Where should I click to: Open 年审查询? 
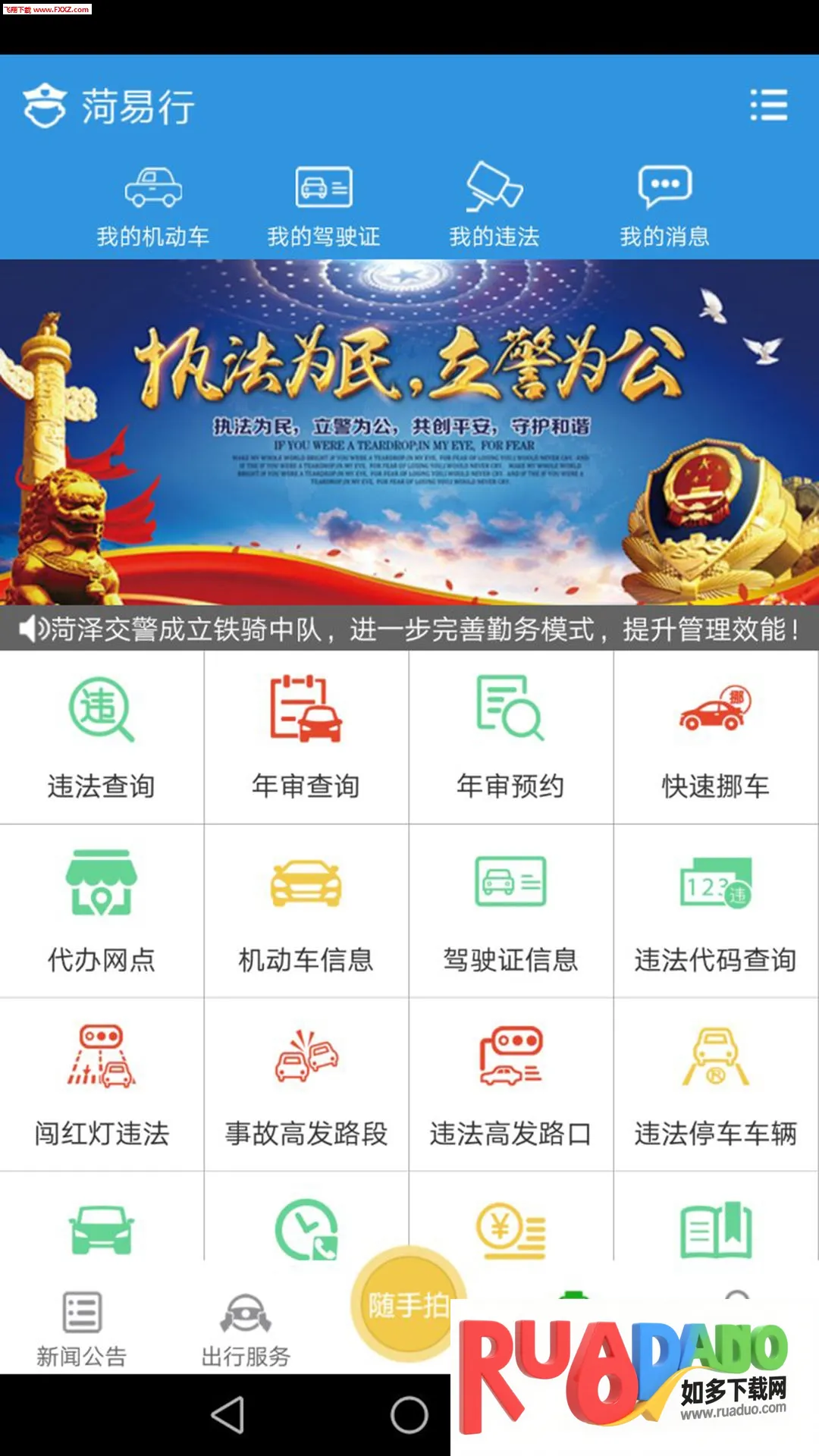306,737
